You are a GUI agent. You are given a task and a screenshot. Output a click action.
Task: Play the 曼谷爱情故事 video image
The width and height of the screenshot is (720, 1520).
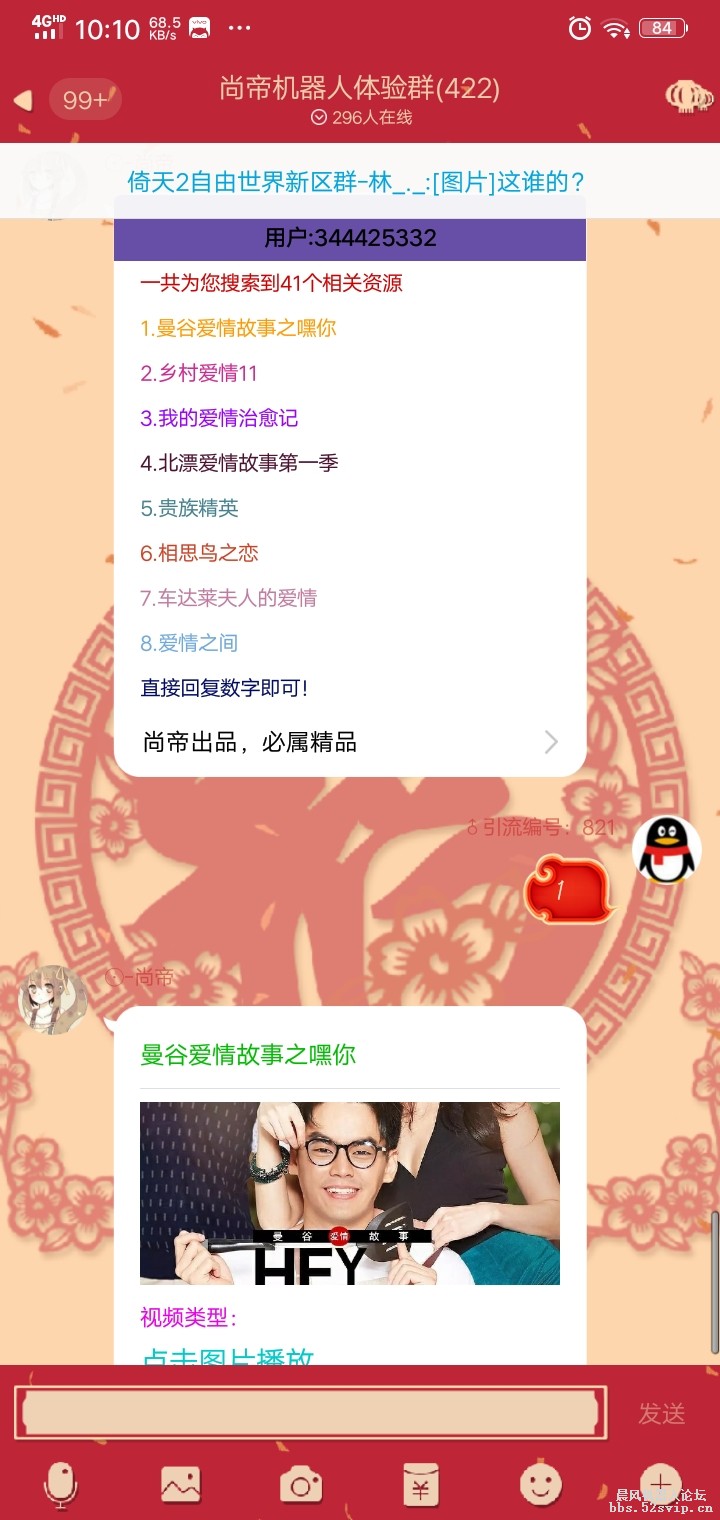click(350, 1193)
